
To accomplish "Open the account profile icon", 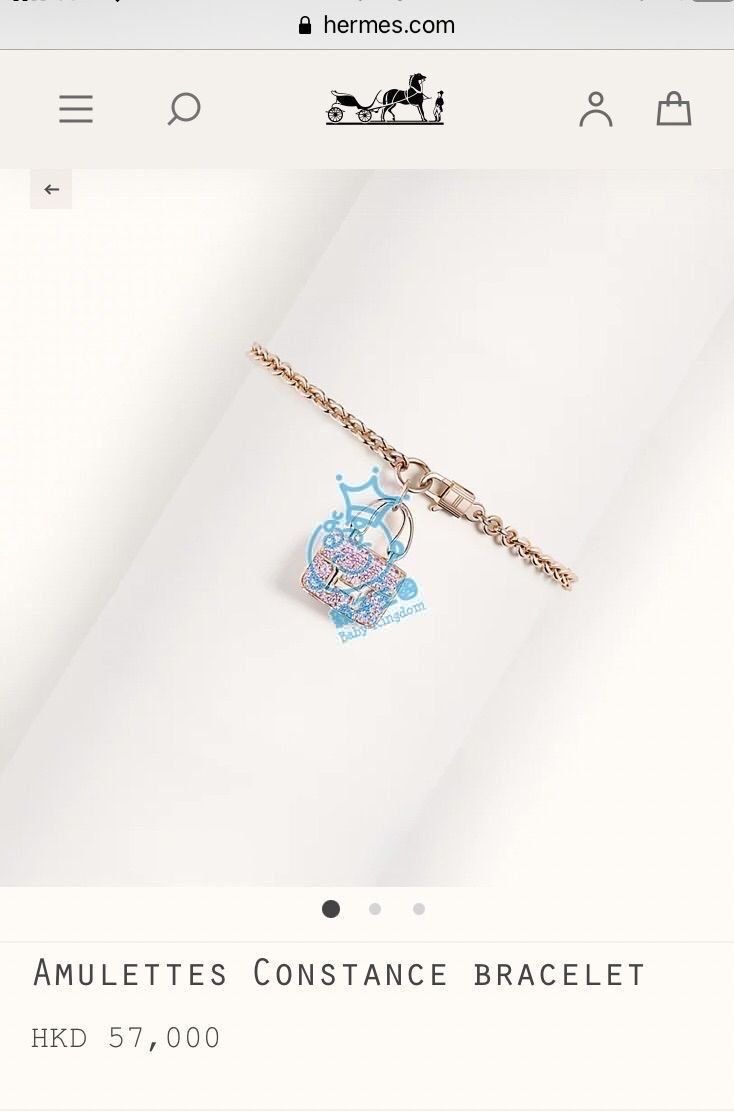I will 595,109.
